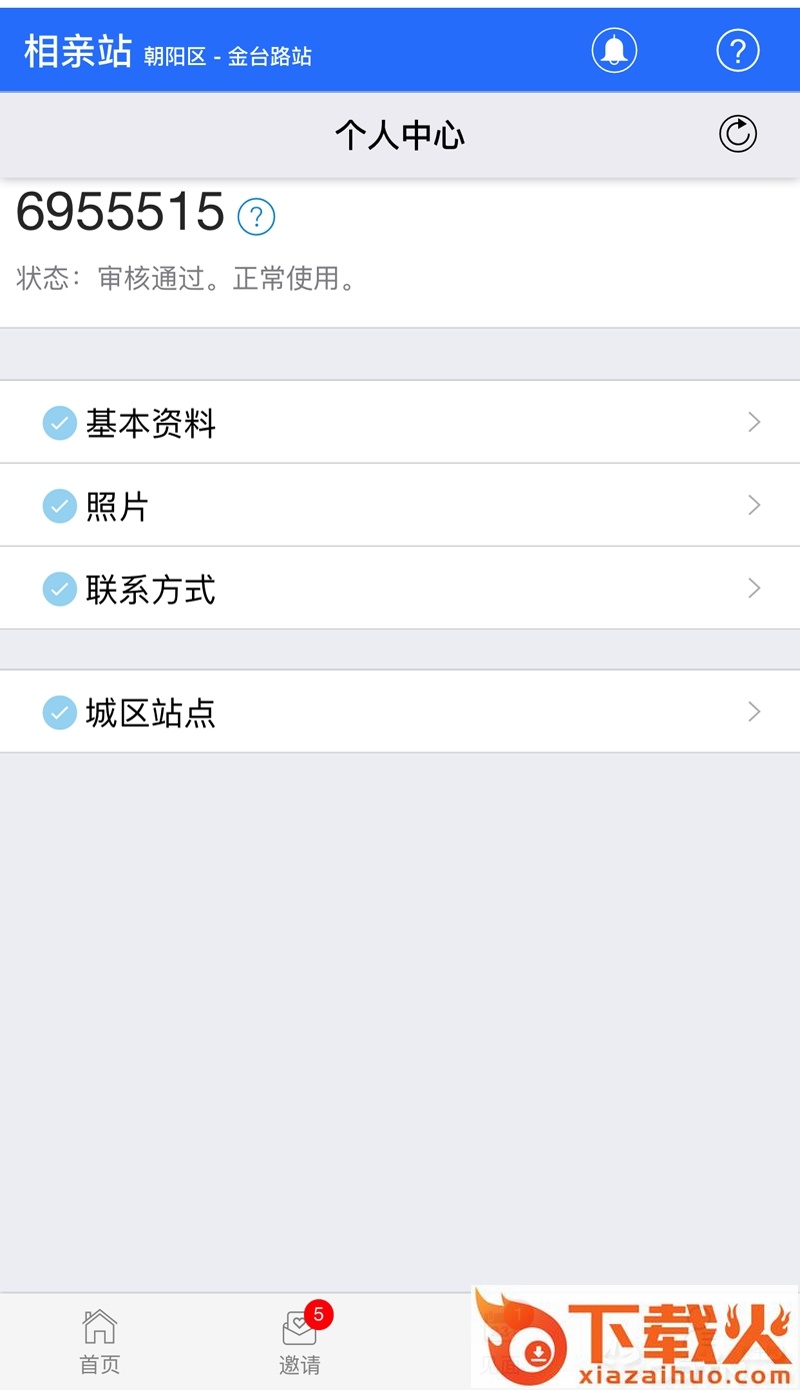Open 基本资料 settings

pos(400,423)
